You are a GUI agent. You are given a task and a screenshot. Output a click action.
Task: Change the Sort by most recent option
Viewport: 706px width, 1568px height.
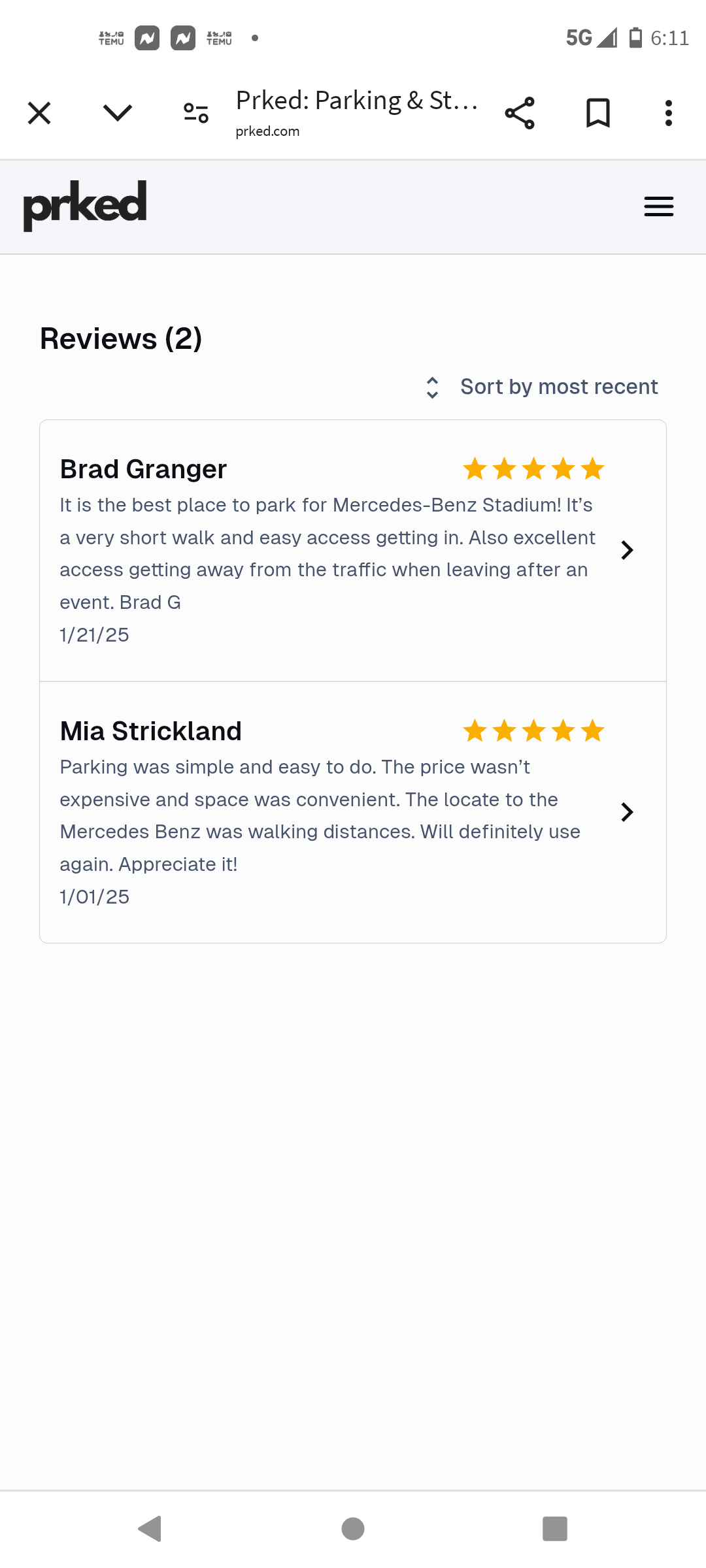tap(543, 387)
